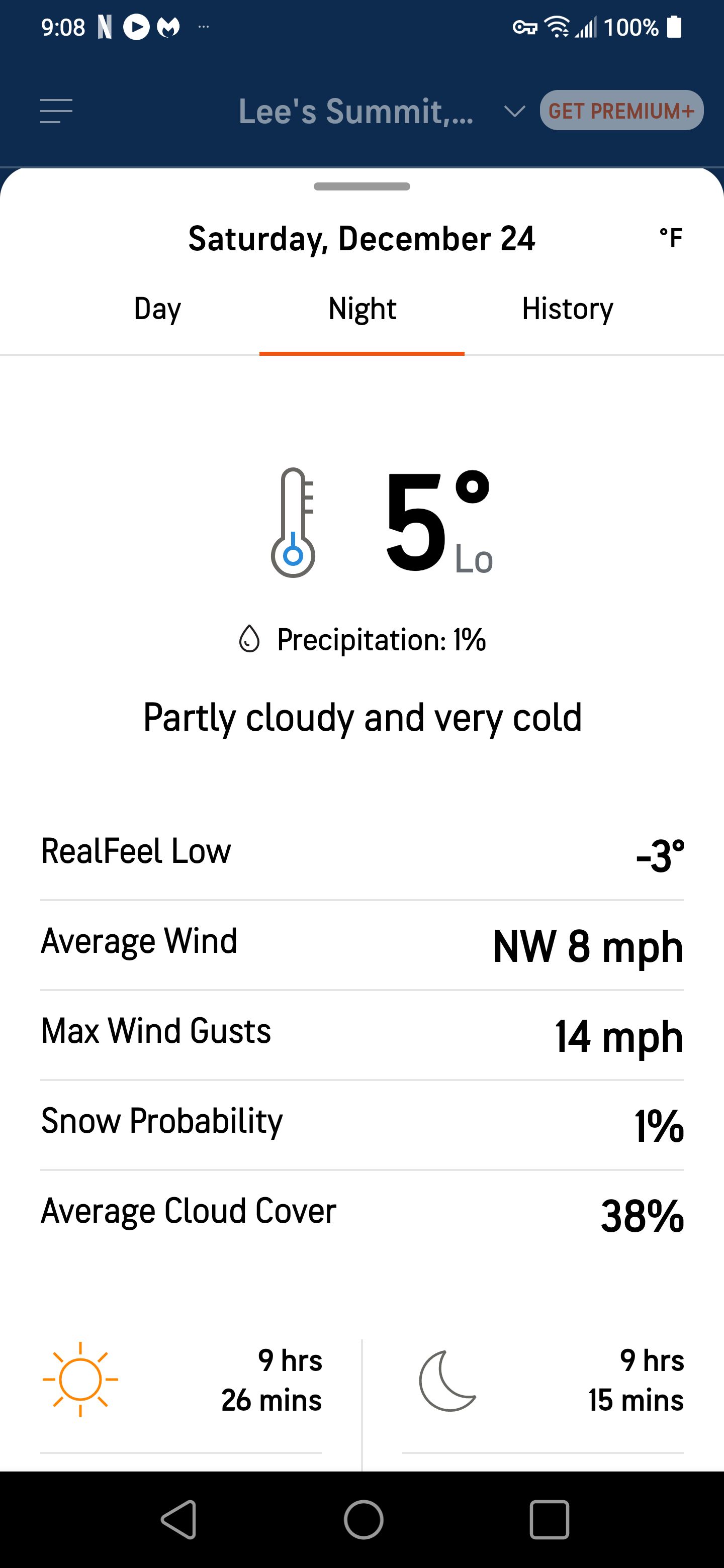Return to the home screen

363,1519
